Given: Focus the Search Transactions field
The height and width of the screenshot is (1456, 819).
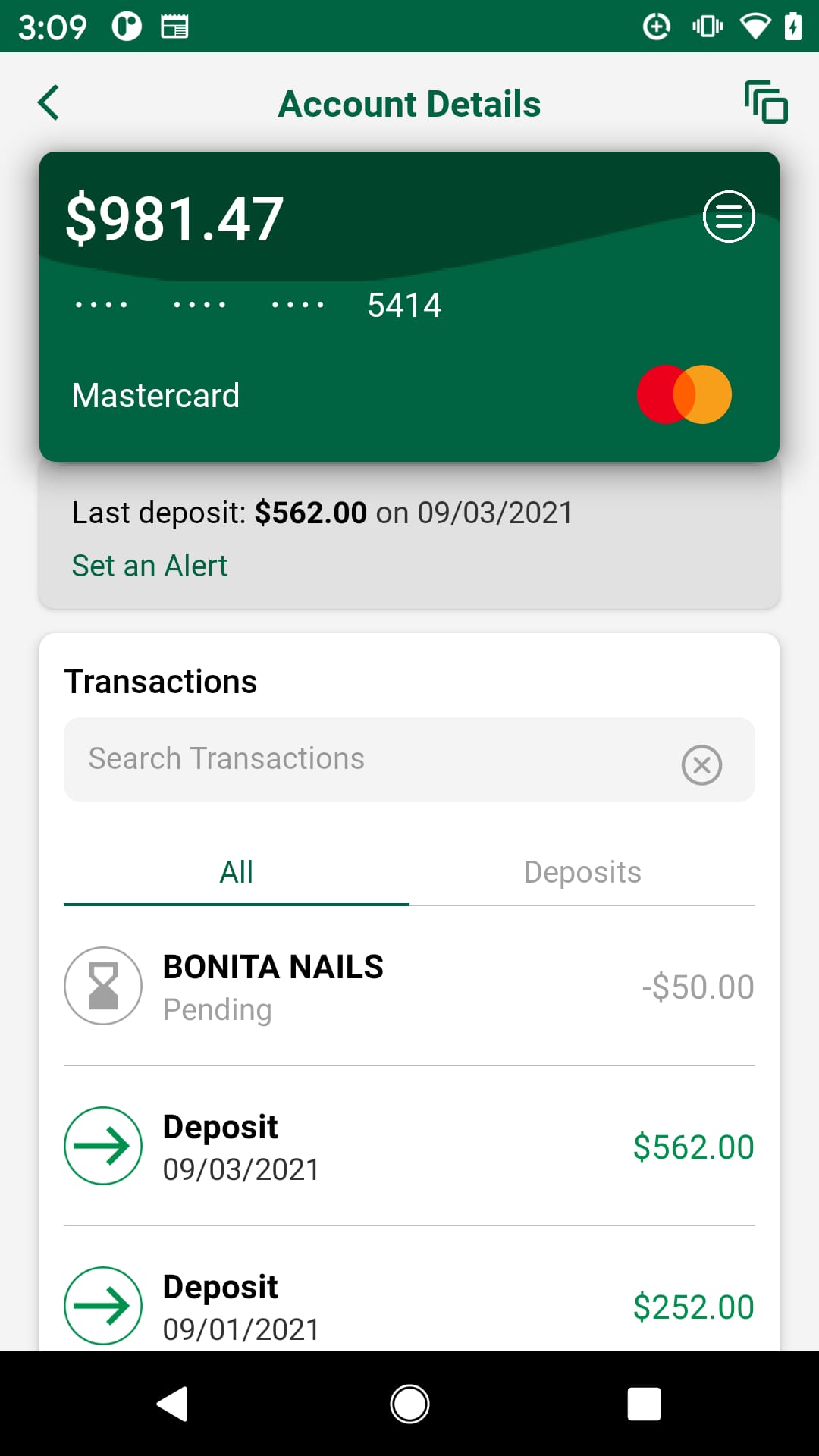Looking at the screenshot, I should pos(364,759).
